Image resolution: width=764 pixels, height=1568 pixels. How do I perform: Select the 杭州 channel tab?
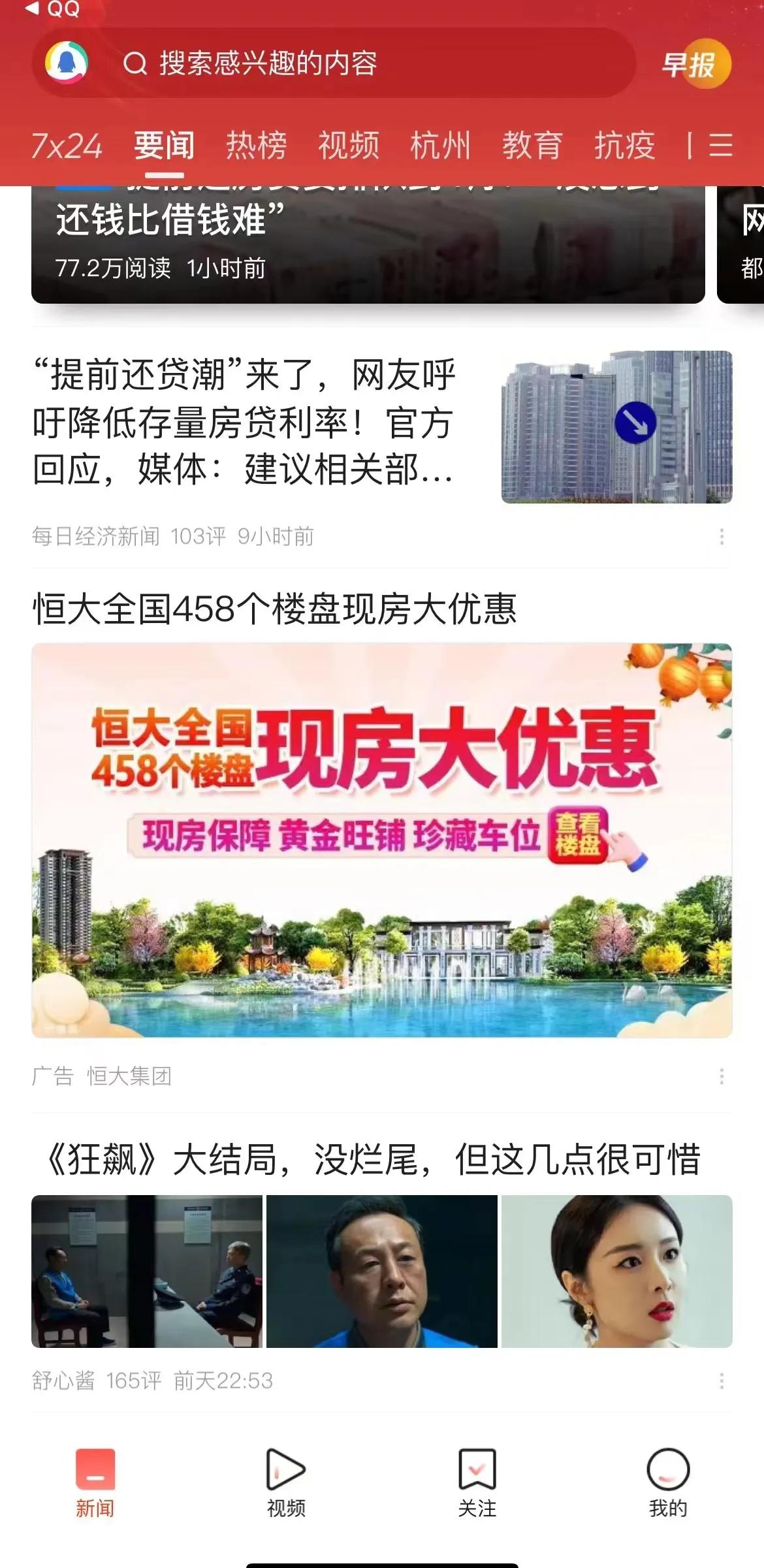coord(439,145)
